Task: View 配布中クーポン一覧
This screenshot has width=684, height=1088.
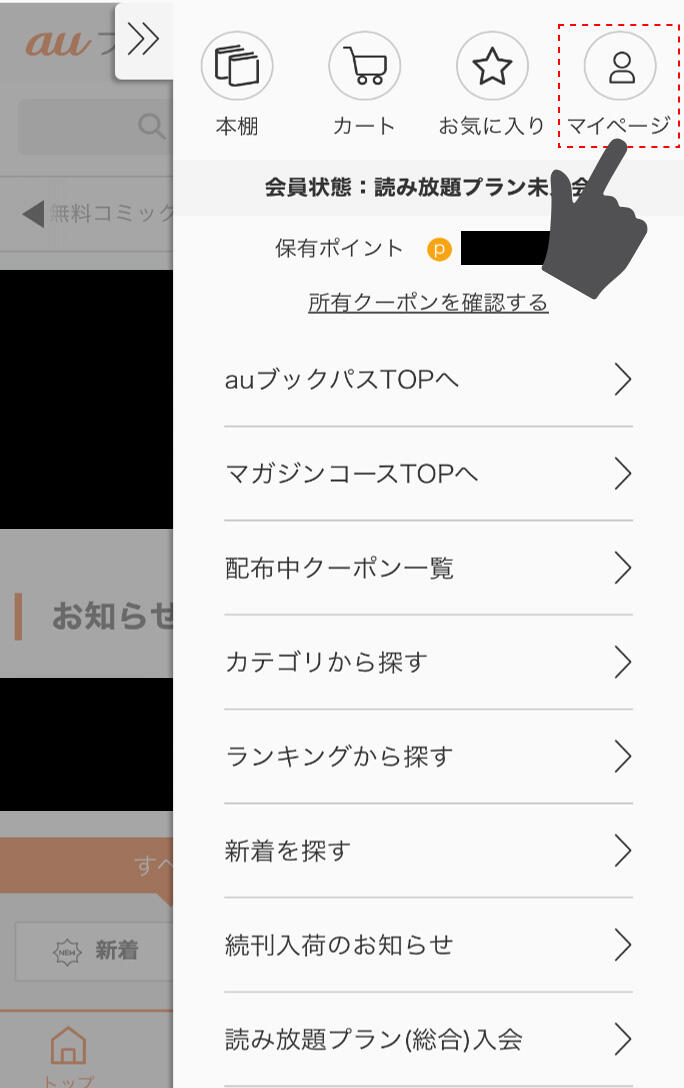Action: pos(428,568)
